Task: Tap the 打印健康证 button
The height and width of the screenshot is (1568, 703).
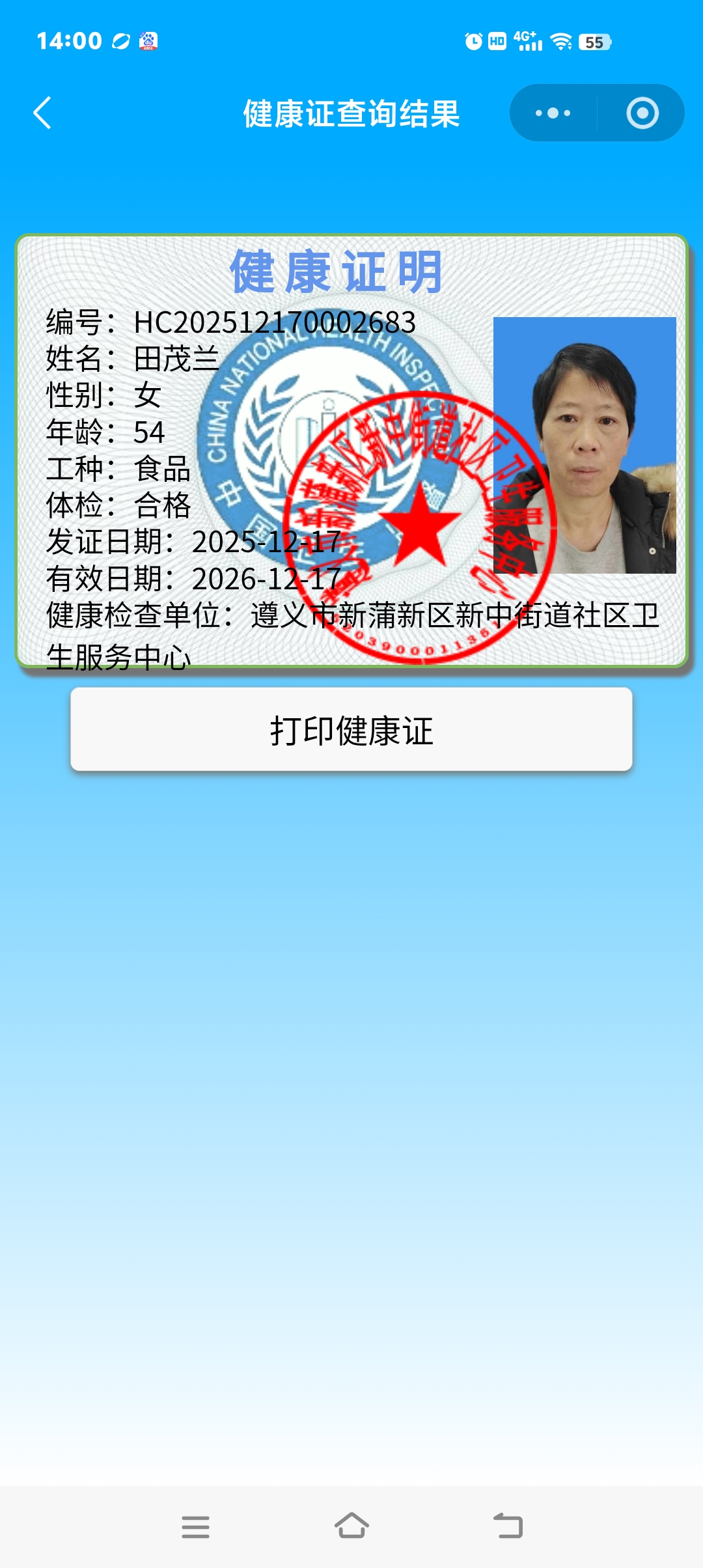Action: [x=351, y=729]
